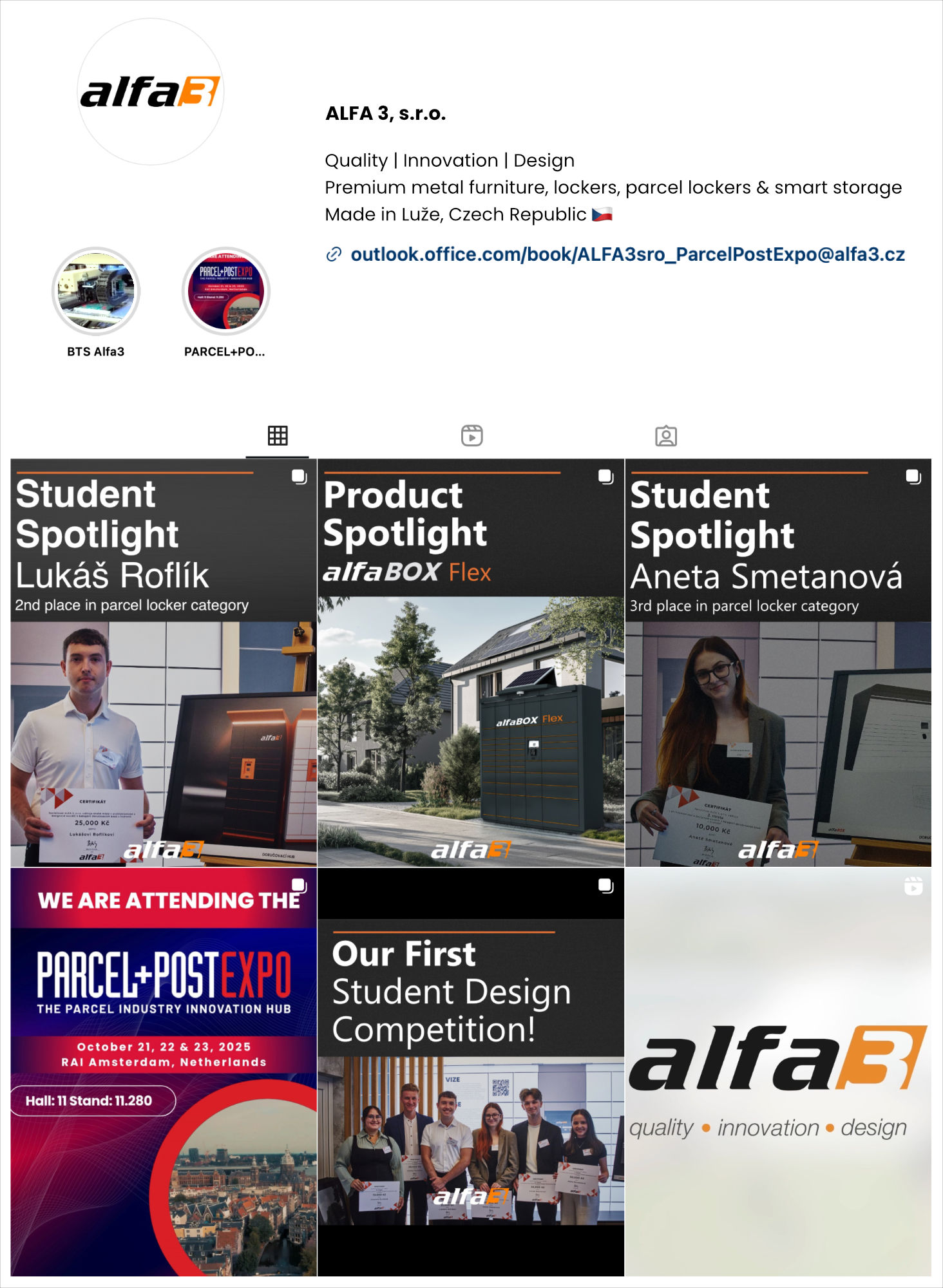
Task: Switch to the Posts grid tab
Action: (x=277, y=436)
